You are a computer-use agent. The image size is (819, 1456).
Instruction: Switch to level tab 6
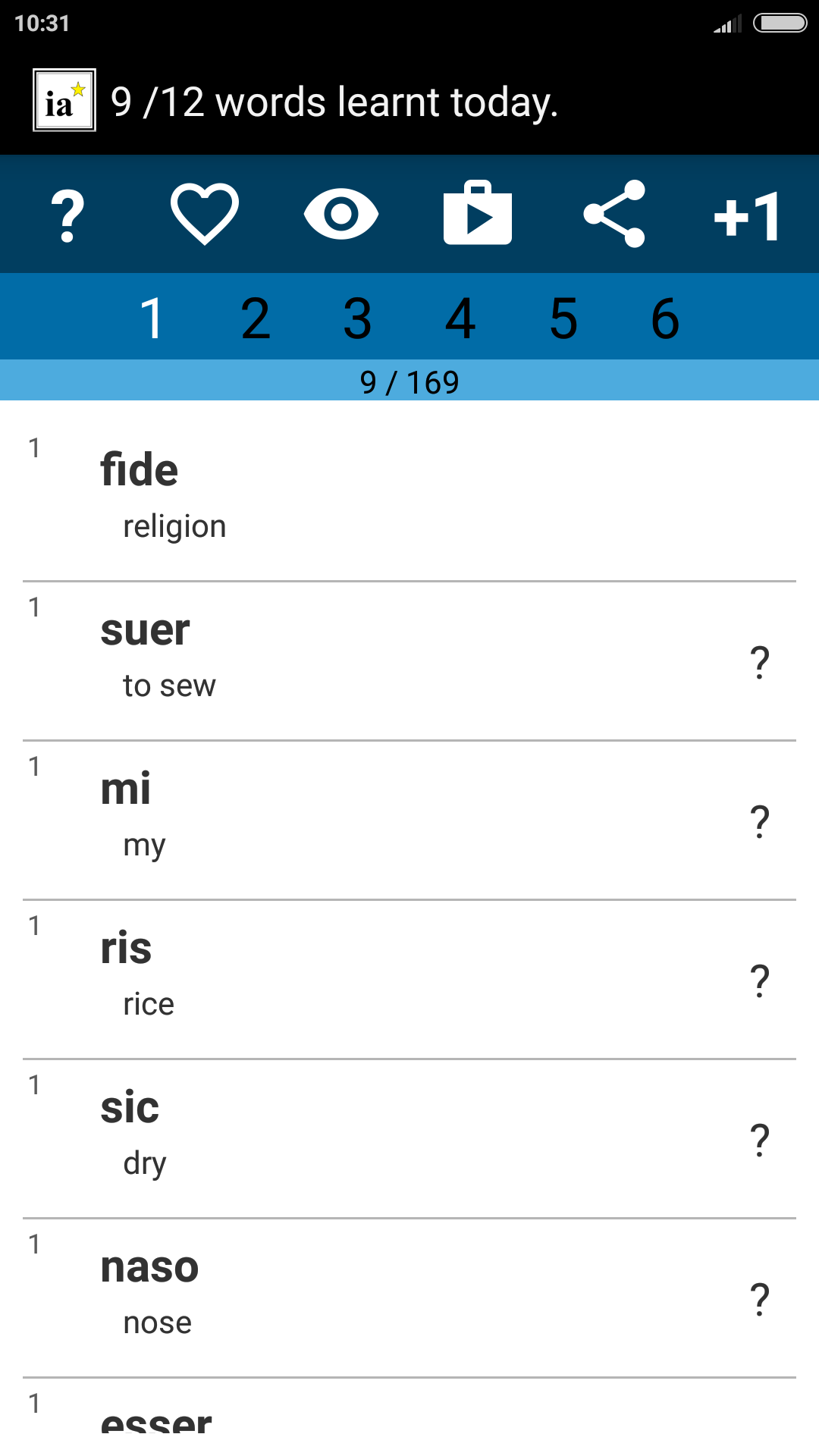tap(664, 317)
